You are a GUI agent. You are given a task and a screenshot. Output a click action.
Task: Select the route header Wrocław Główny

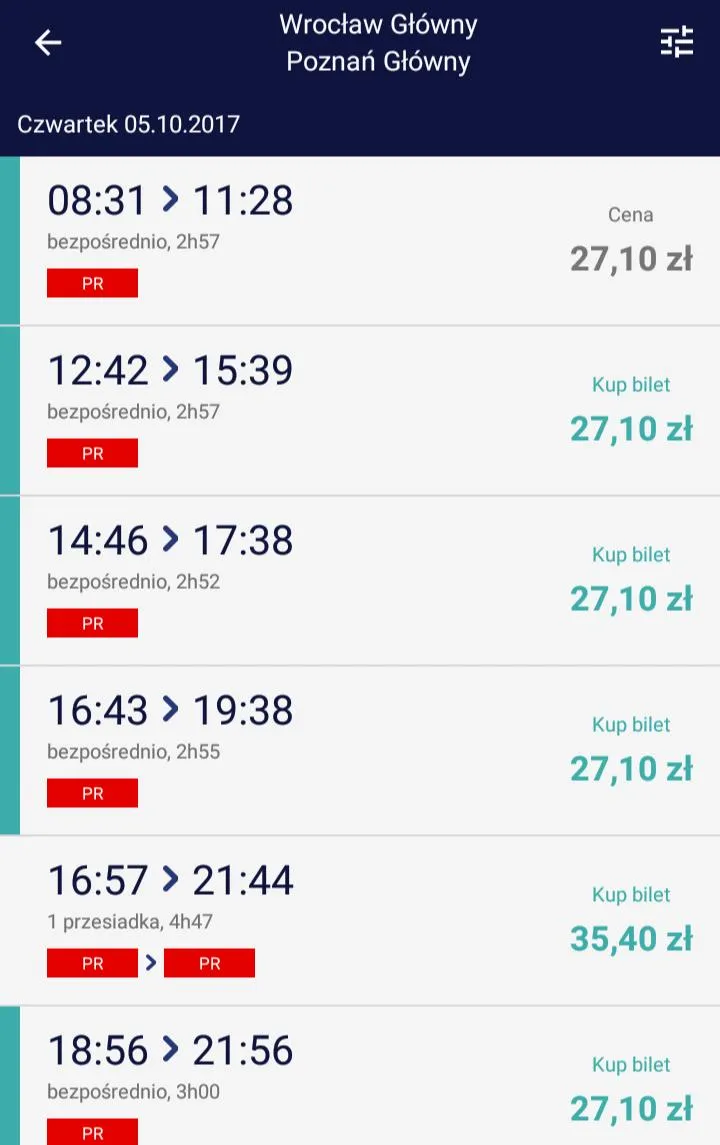point(380,24)
